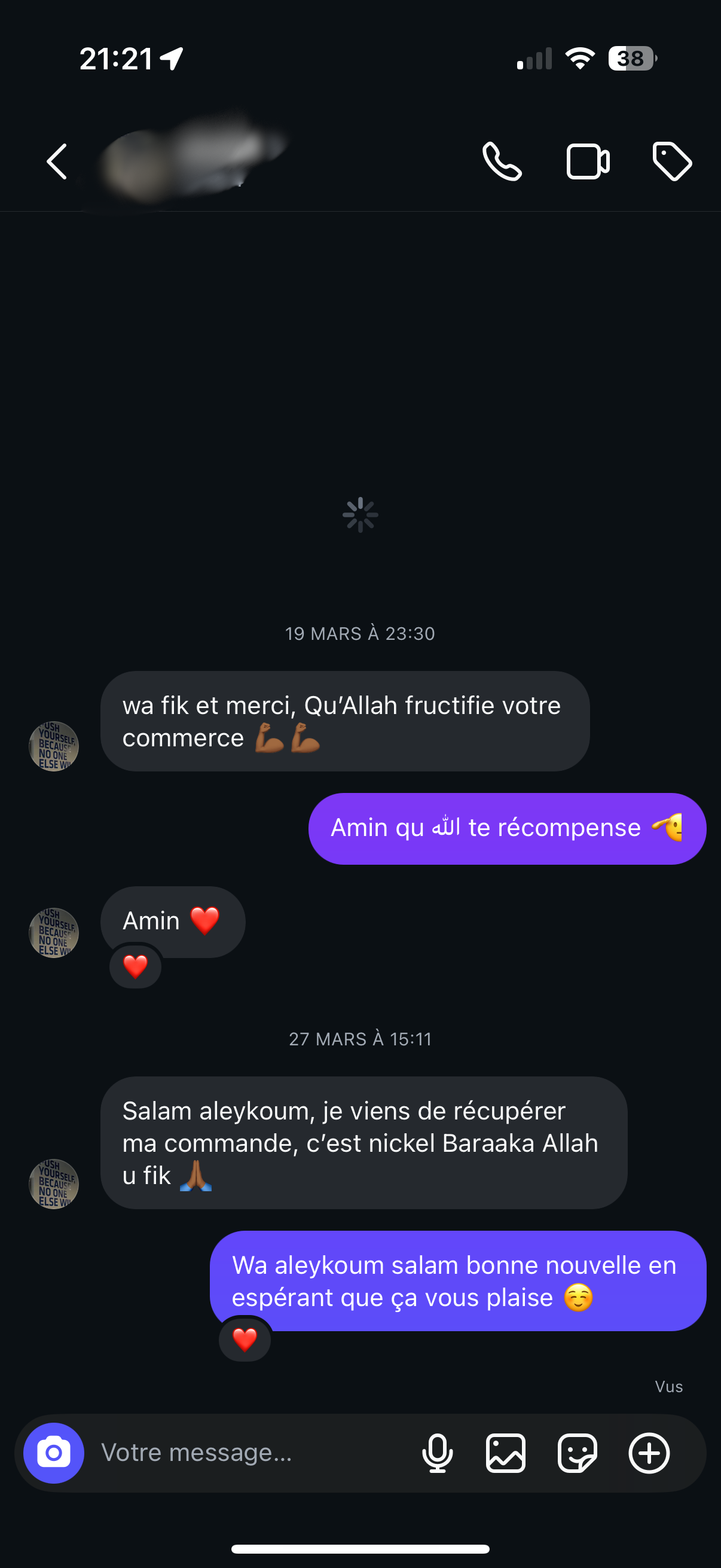Start a video call
The height and width of the screenshot is (1568, 721).
587,162
